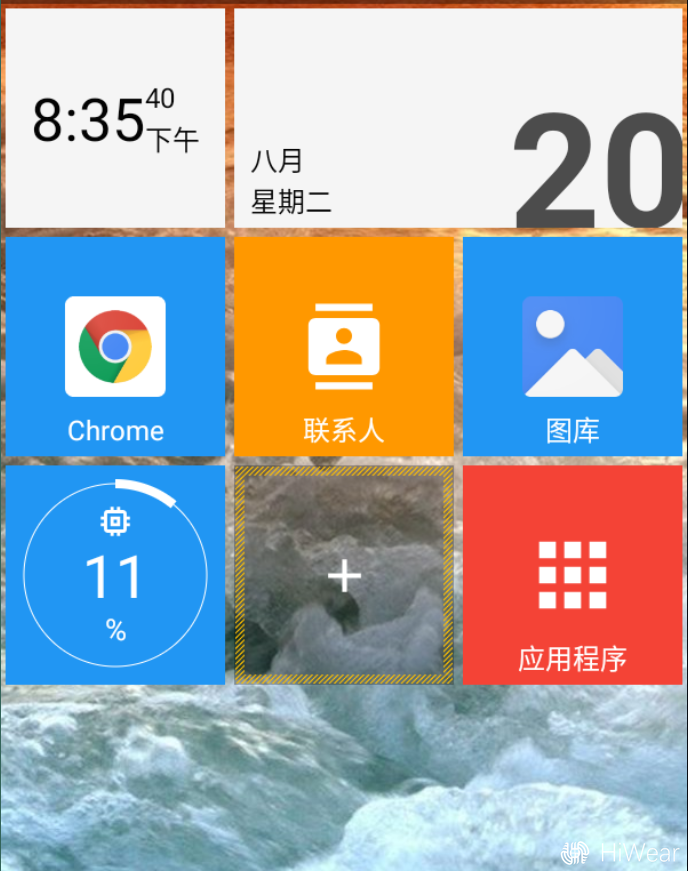Open the 图库 gallery tile
Viewport: 688px width, 871px height.
coord(572,347)
